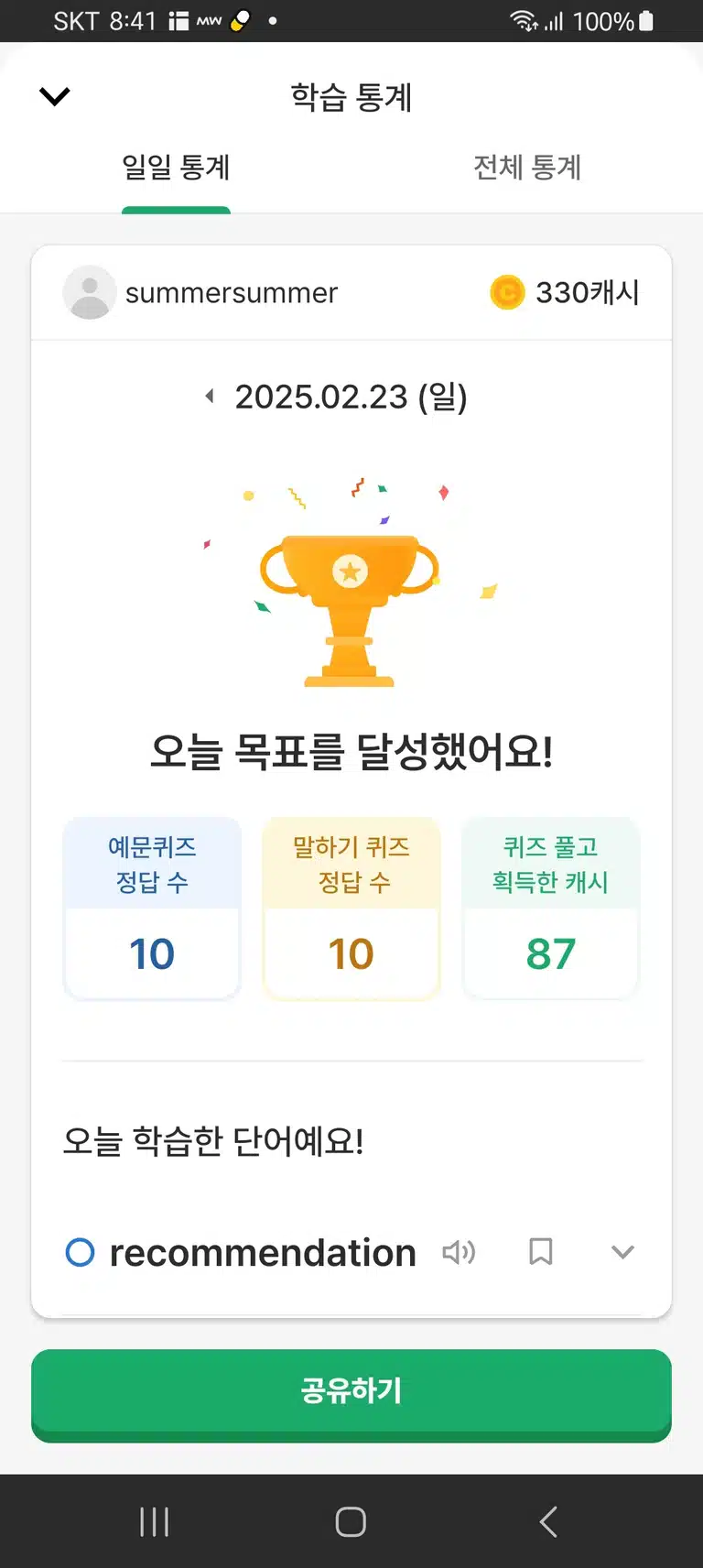
Task: Play pronunciation of recommendation
Action: [x=459, y=1252]
